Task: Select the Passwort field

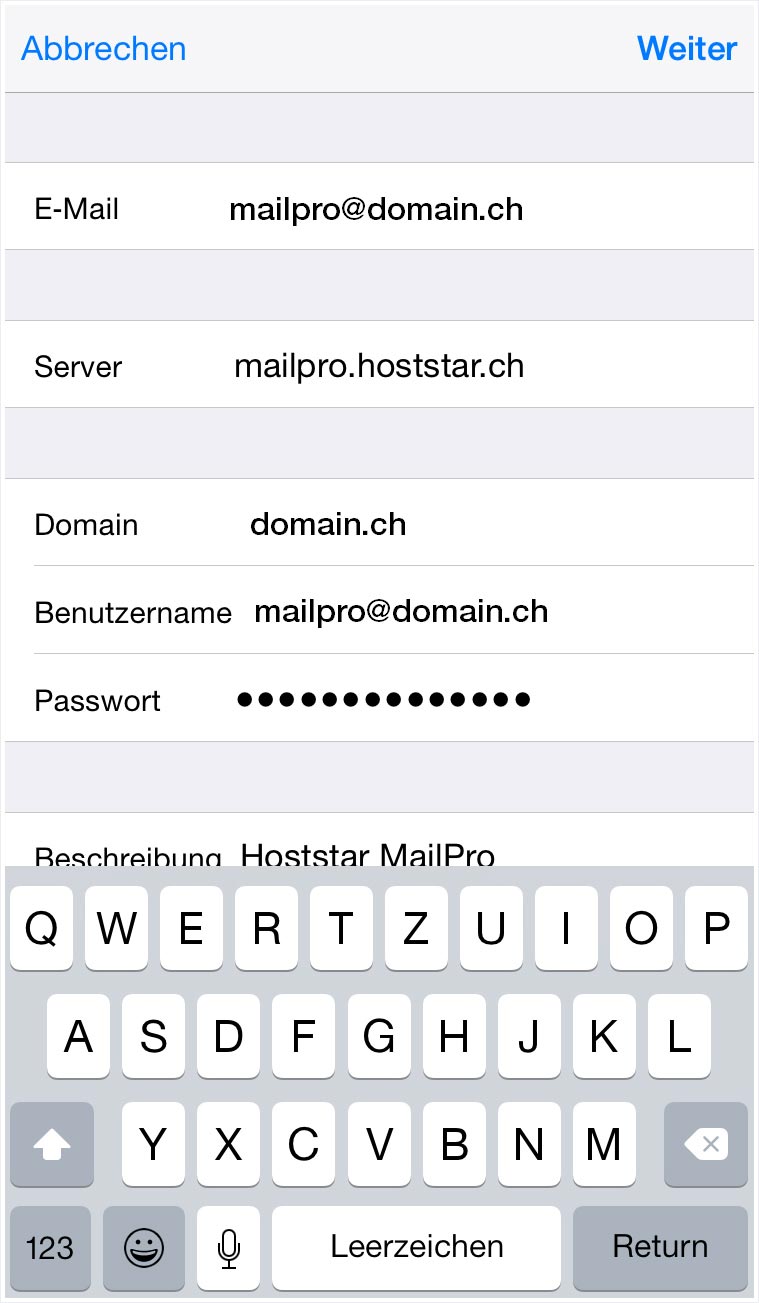Action: [379, 699]
